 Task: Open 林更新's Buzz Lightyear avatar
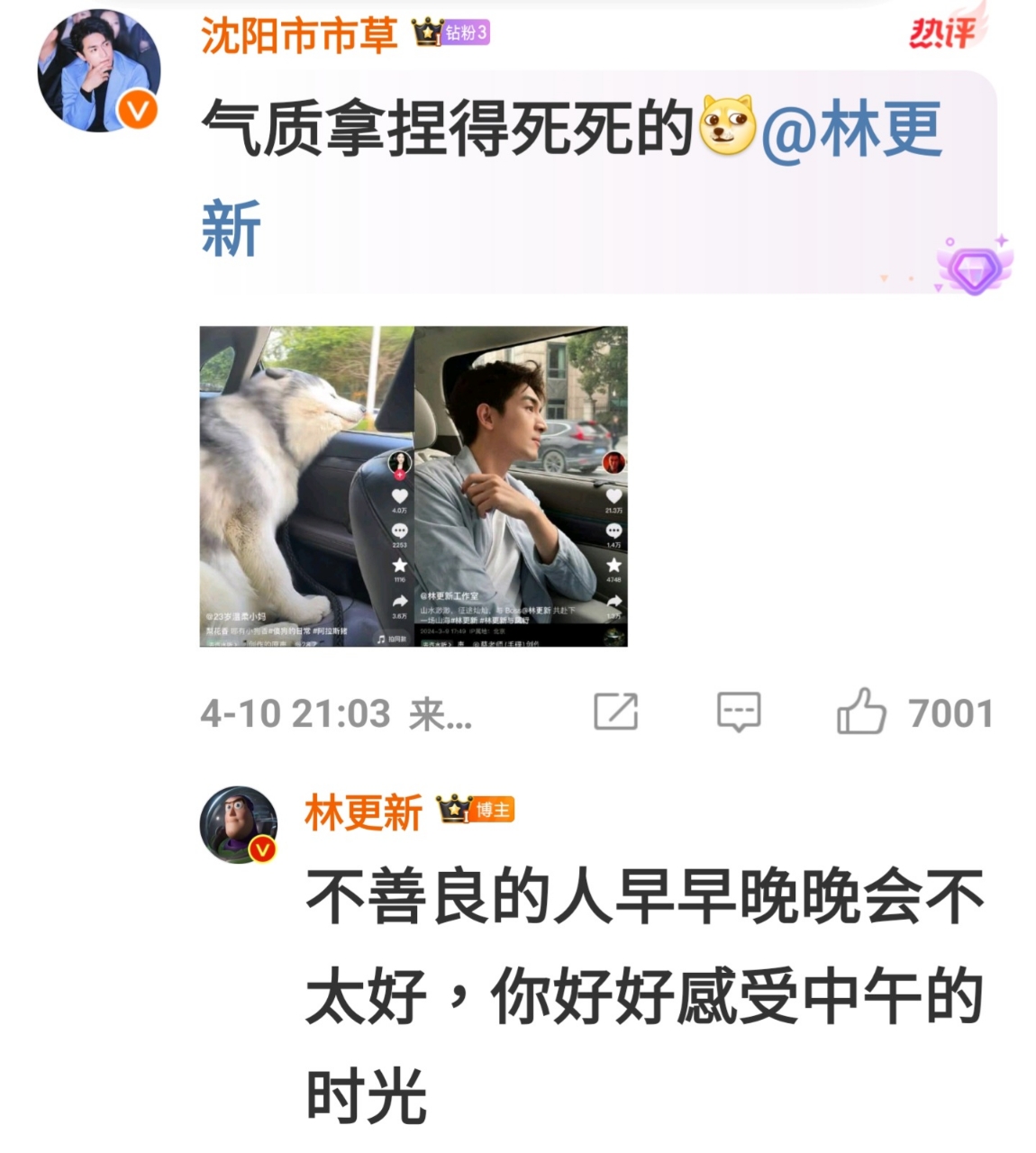pyautogui.click(x=239, y=824)
